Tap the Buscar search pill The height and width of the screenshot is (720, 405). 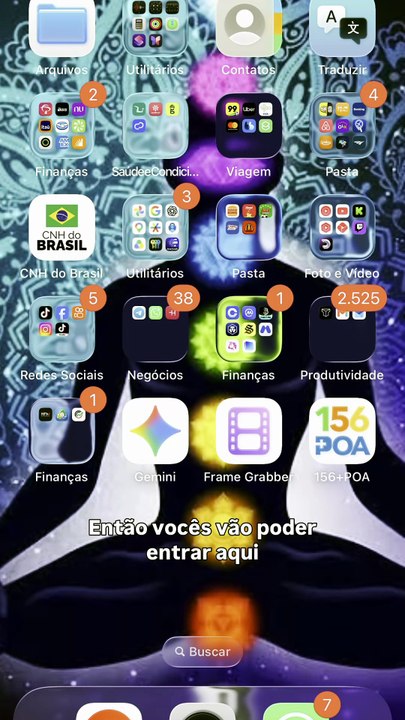pos(202,652)
